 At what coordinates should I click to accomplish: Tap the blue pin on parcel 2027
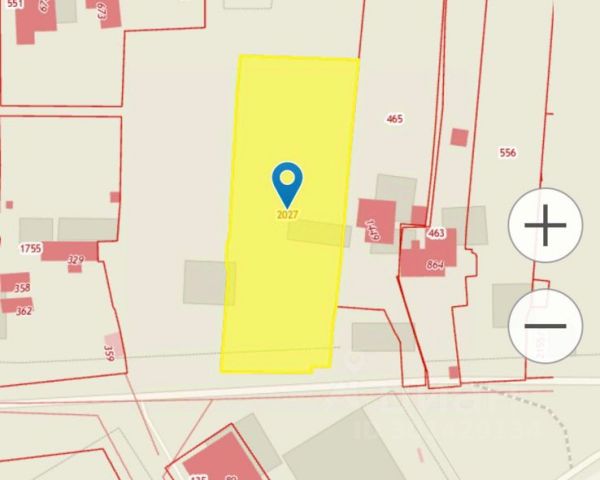[288, 183]
